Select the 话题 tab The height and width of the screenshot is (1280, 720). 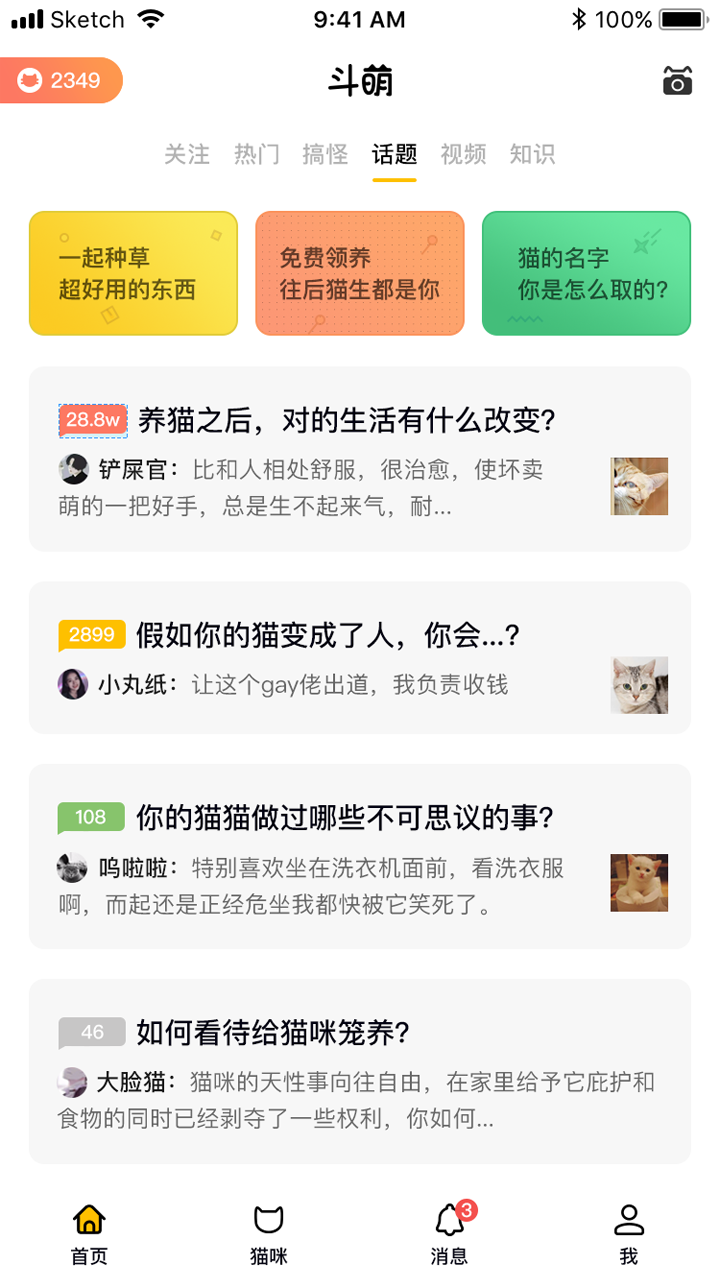point(394,154)
